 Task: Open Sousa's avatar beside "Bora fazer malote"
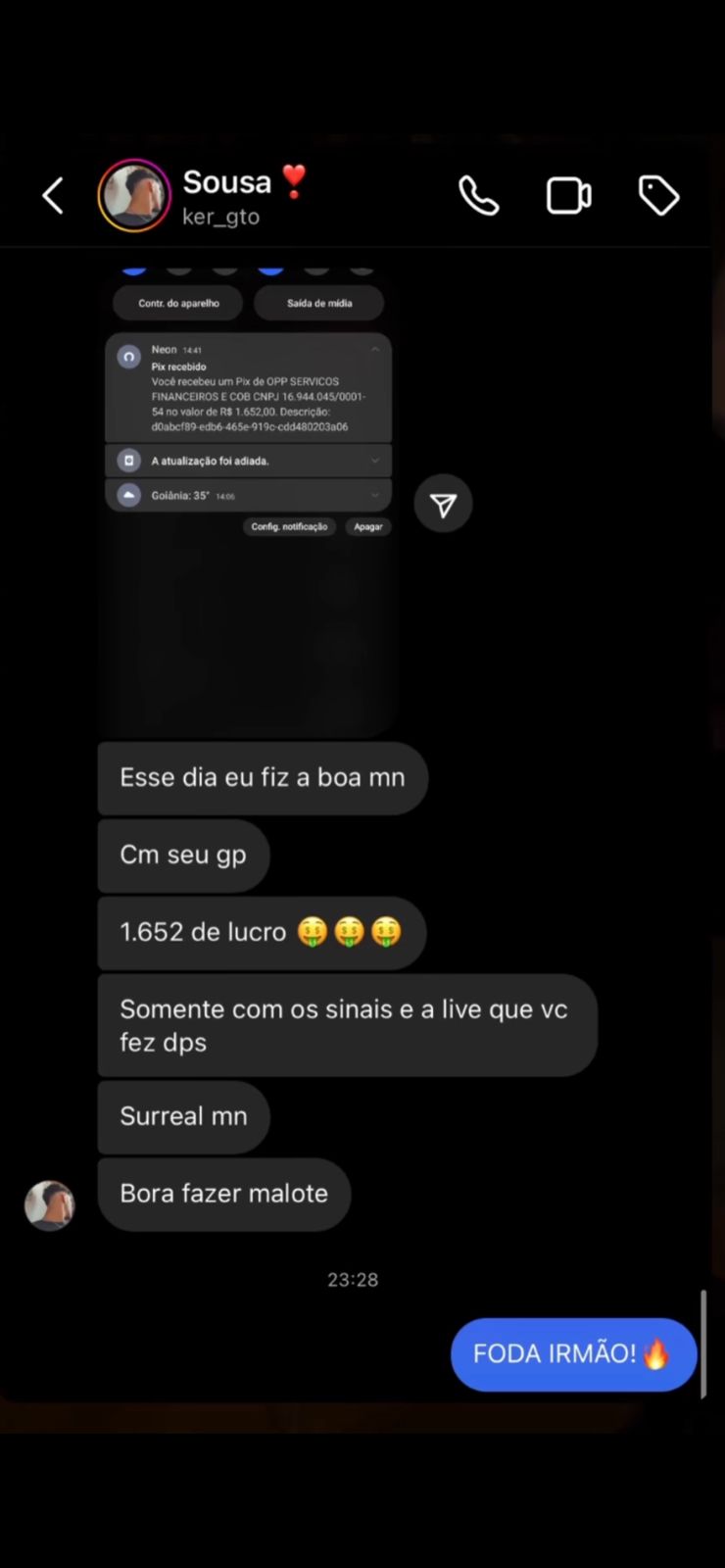click(49, 1204)
